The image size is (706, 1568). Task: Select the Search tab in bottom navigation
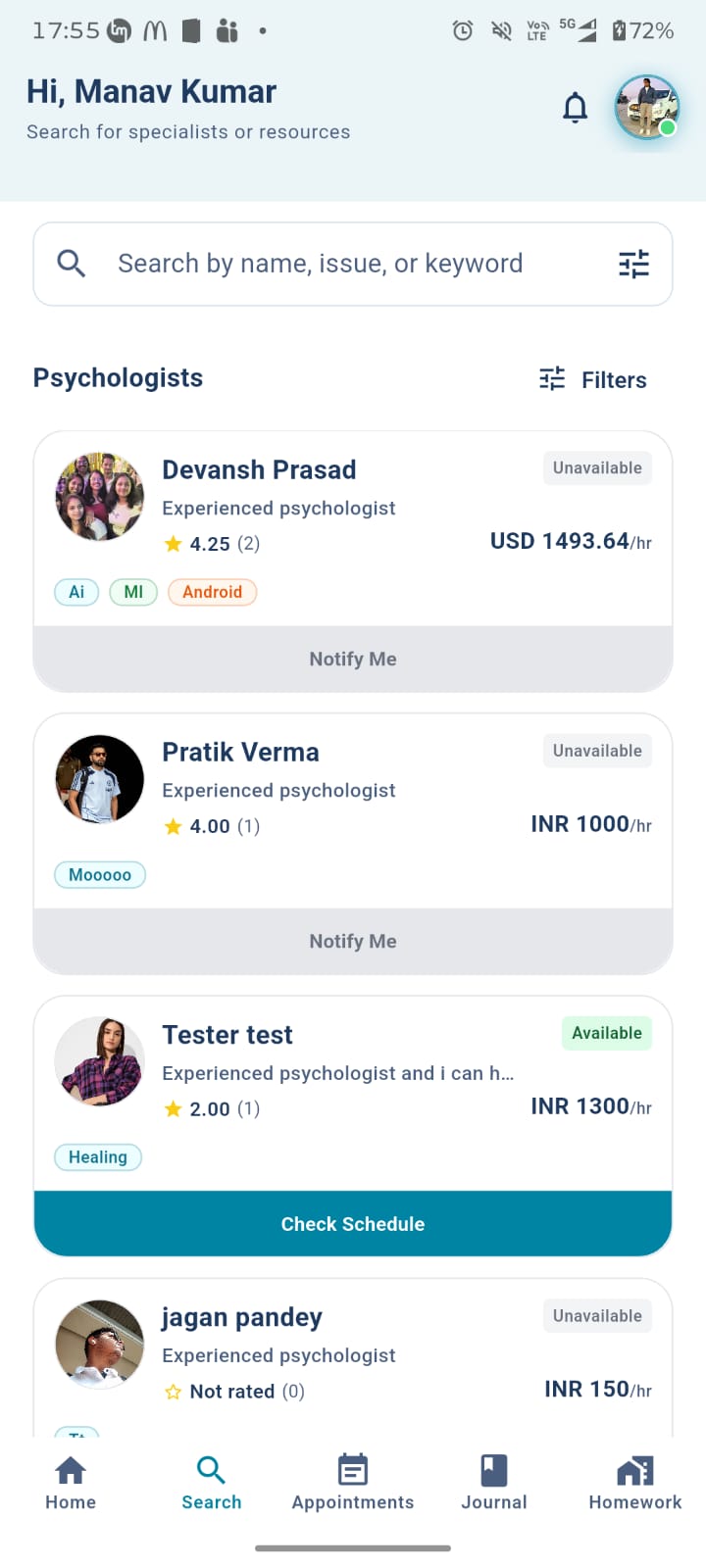pos(212,1482)
